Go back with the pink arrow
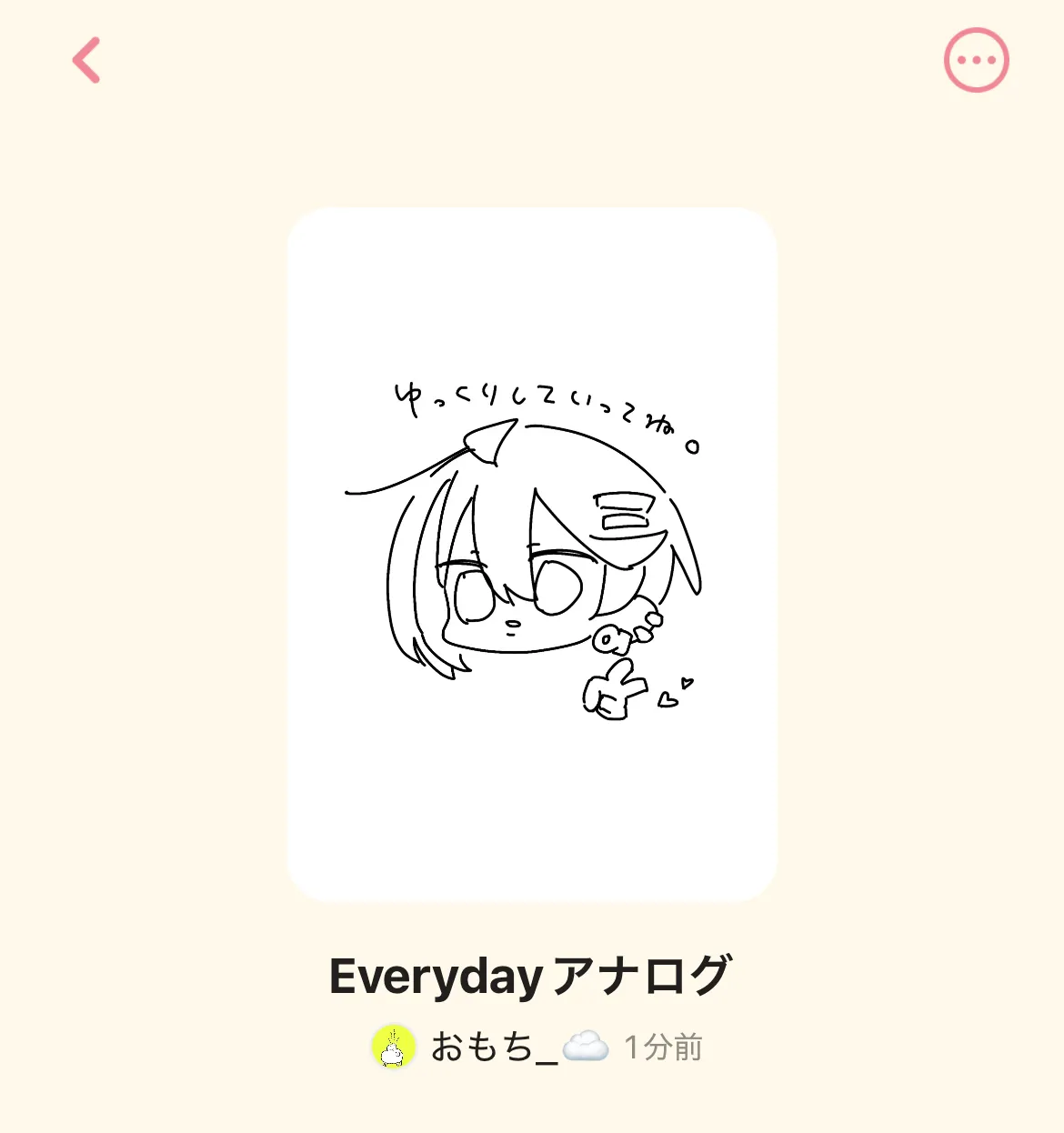The height and width of the screenshot is (1133, 1064). (x=86, y=61)
